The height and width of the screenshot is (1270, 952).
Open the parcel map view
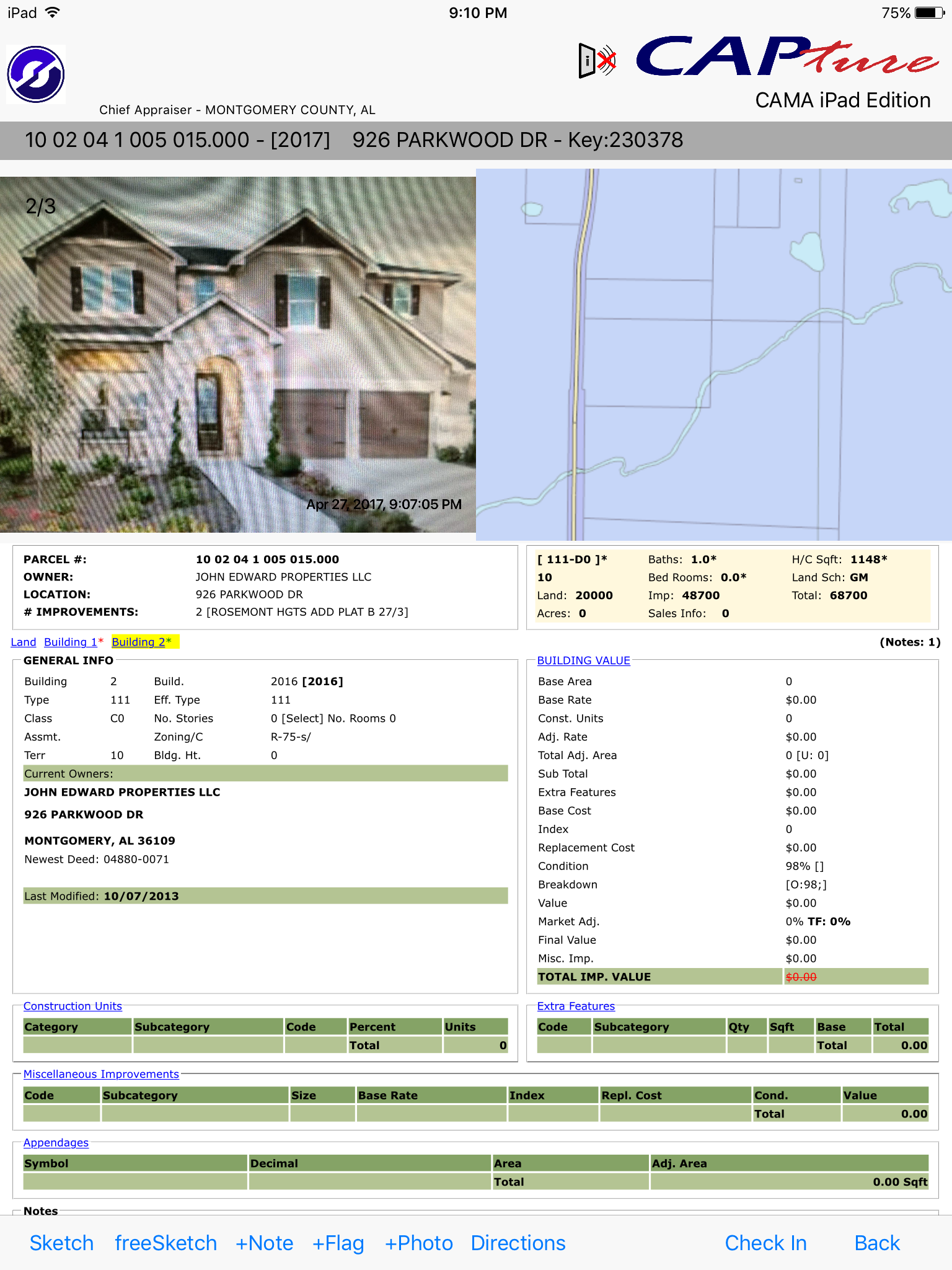[713, 354]
